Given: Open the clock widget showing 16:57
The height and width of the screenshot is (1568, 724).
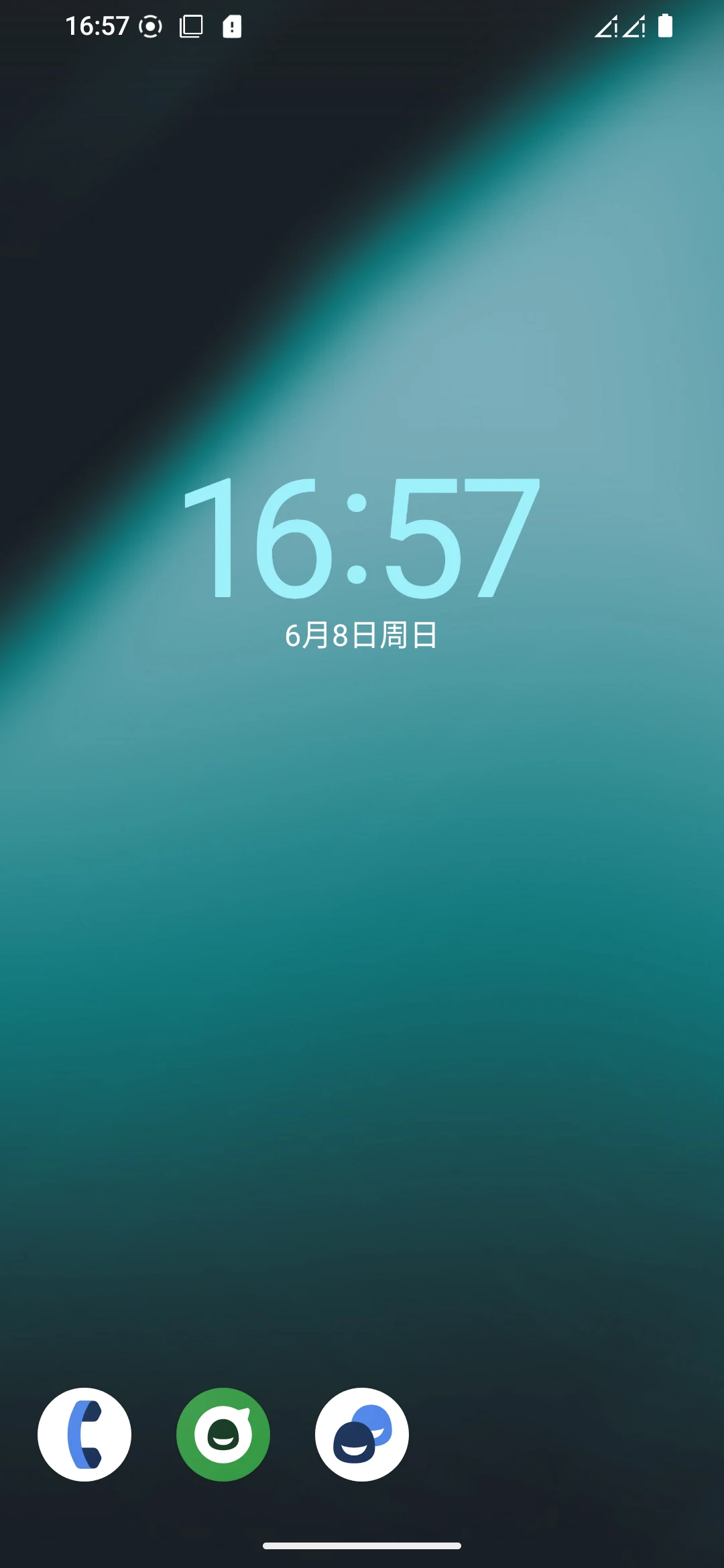Looking at the screenshot, I should (x=361, y=538).
